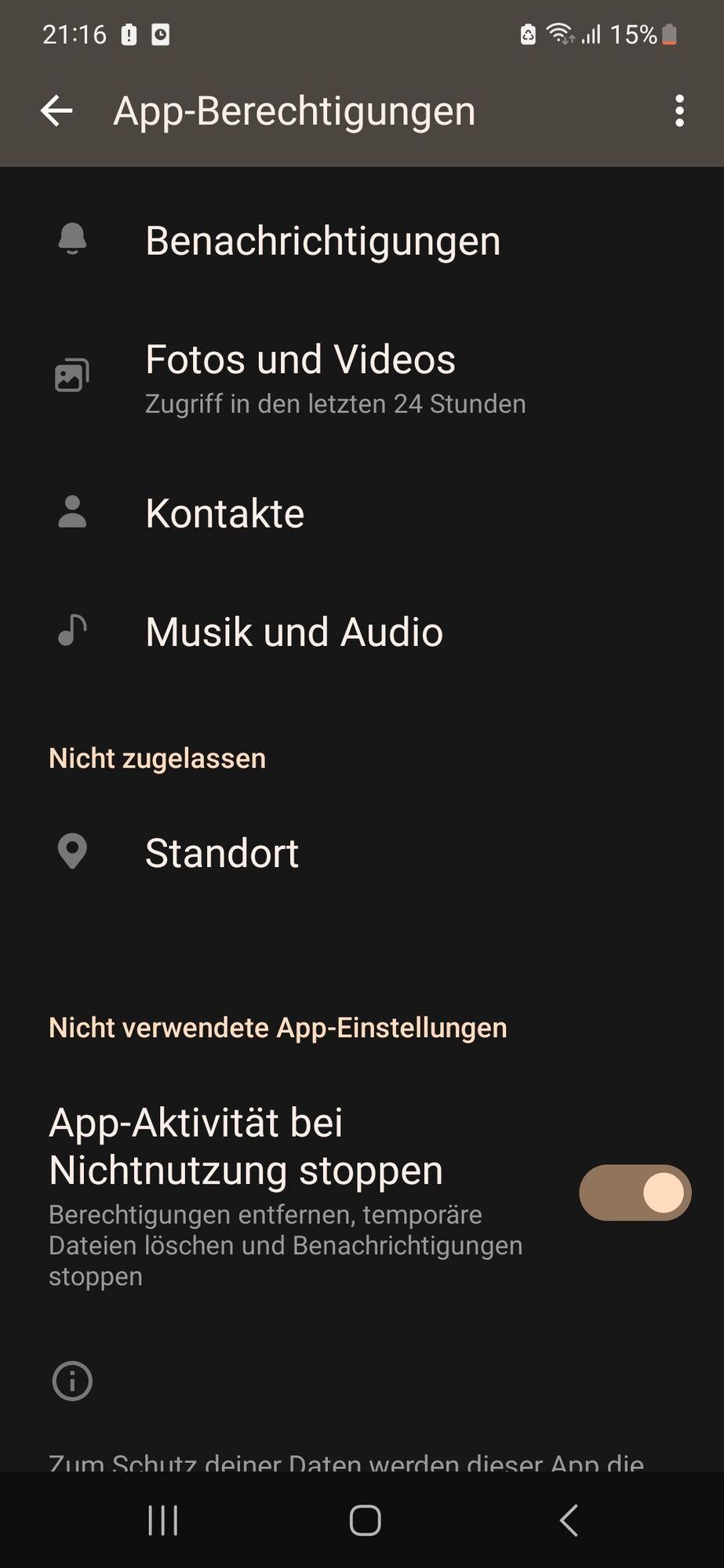The image size is (724, 1568).
Task: Go to the home screen
Action: (365, 1520)
